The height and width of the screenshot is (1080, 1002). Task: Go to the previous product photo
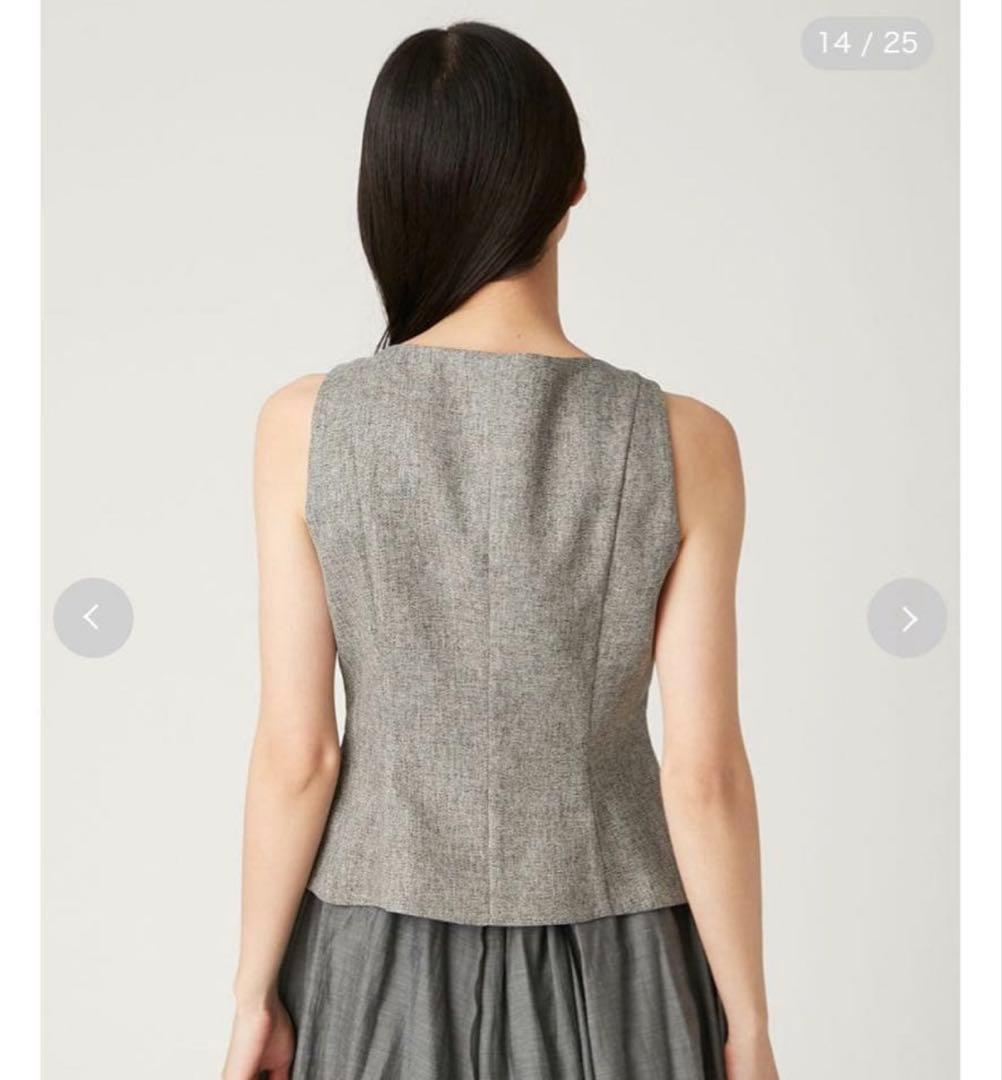(93, 618)
